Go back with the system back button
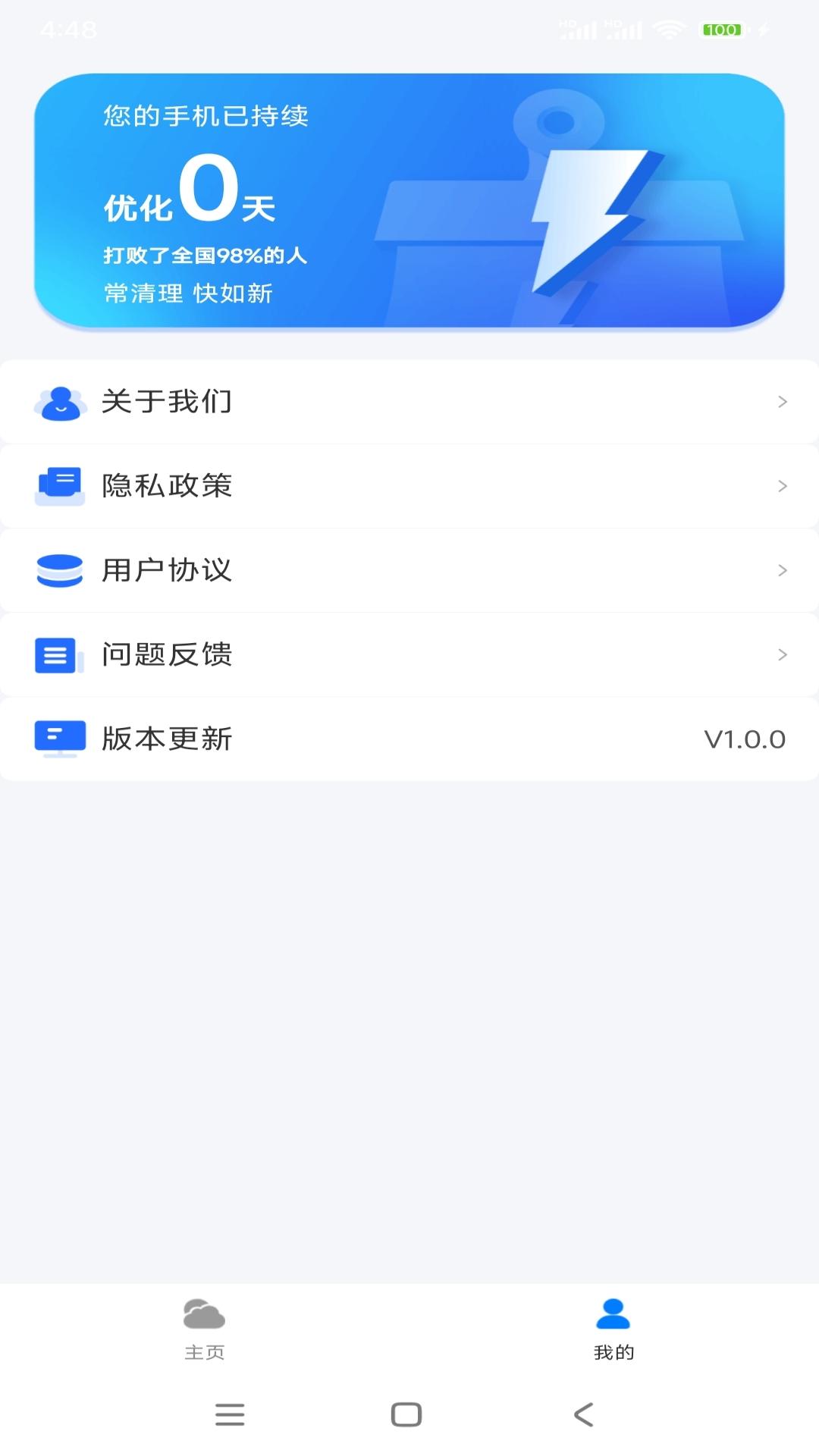 click(x=583, y=1414)
